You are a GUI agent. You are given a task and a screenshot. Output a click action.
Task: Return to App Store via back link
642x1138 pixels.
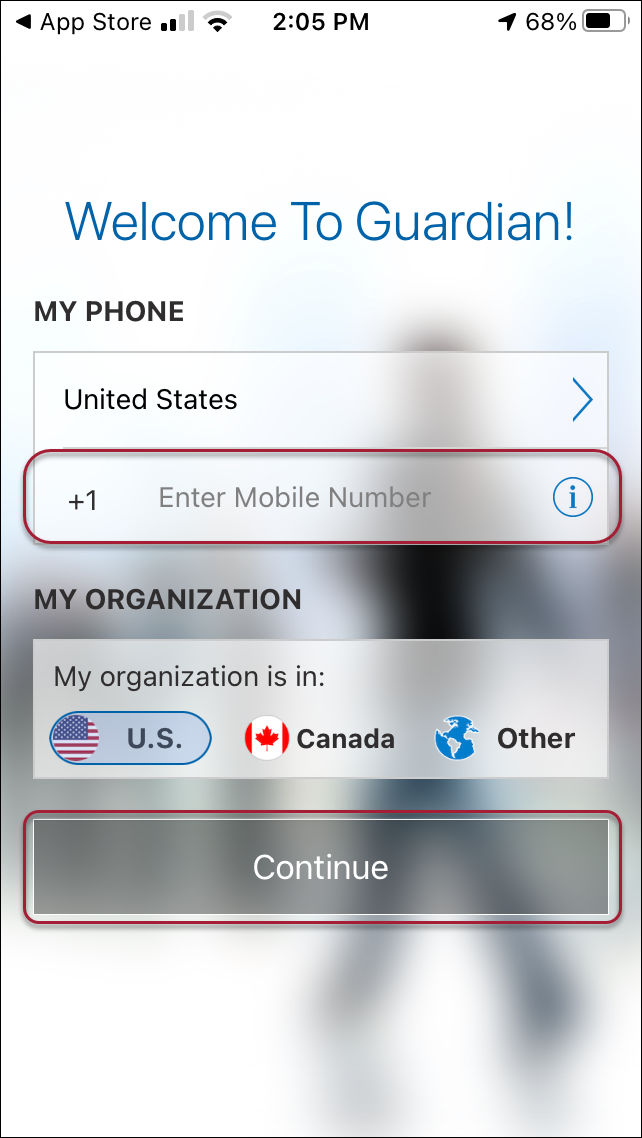(83, 22)
